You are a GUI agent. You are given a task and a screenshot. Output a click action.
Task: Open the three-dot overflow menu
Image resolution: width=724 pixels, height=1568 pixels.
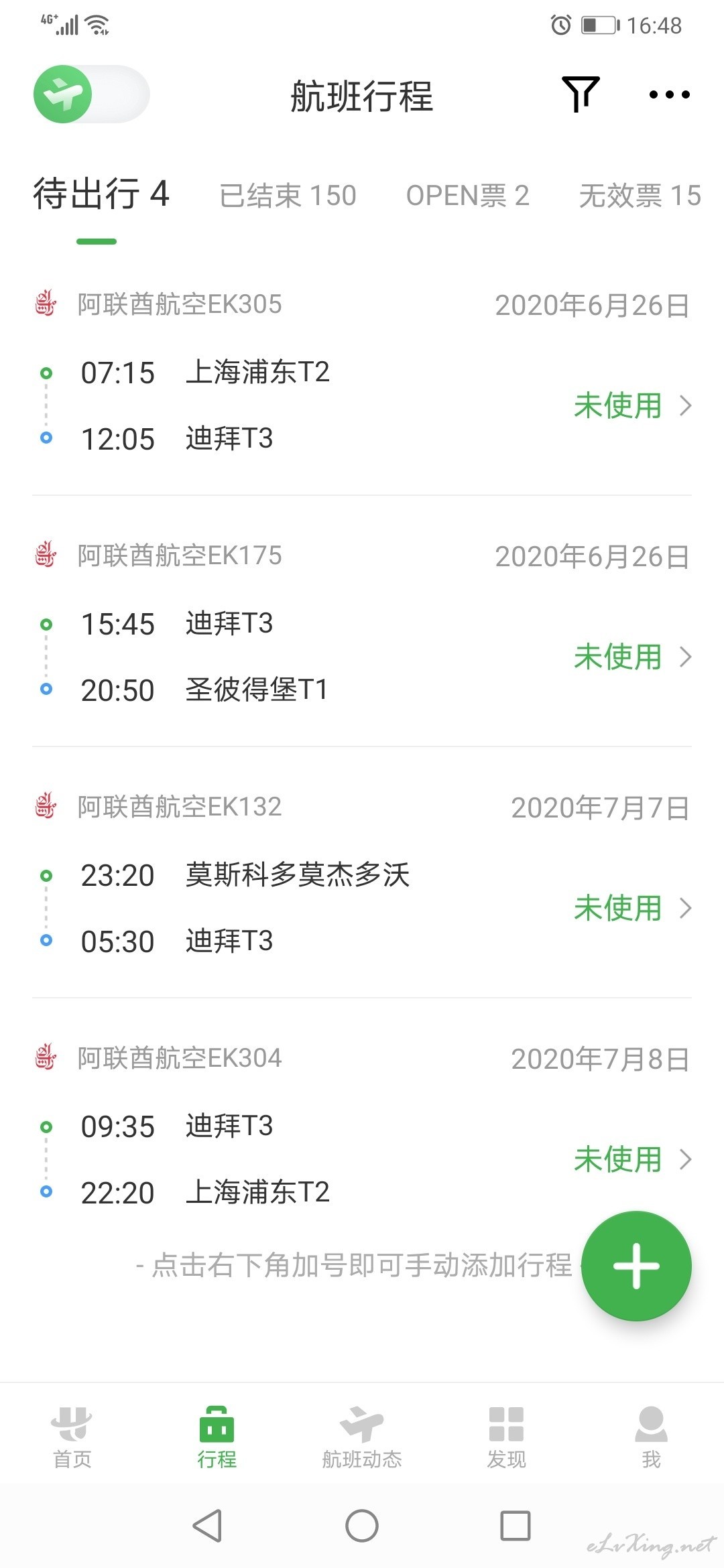point(669,94)
